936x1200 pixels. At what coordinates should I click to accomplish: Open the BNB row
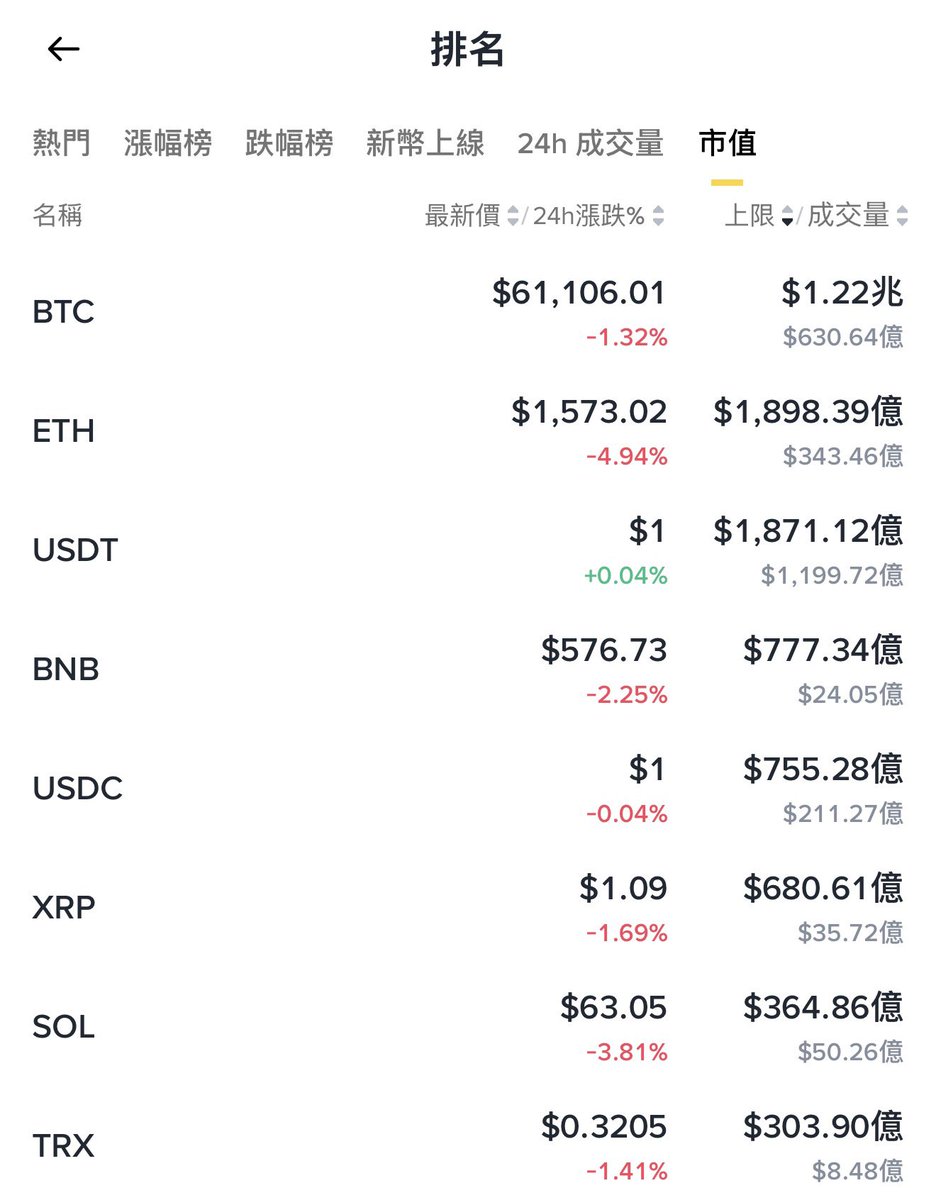(468, 669)
